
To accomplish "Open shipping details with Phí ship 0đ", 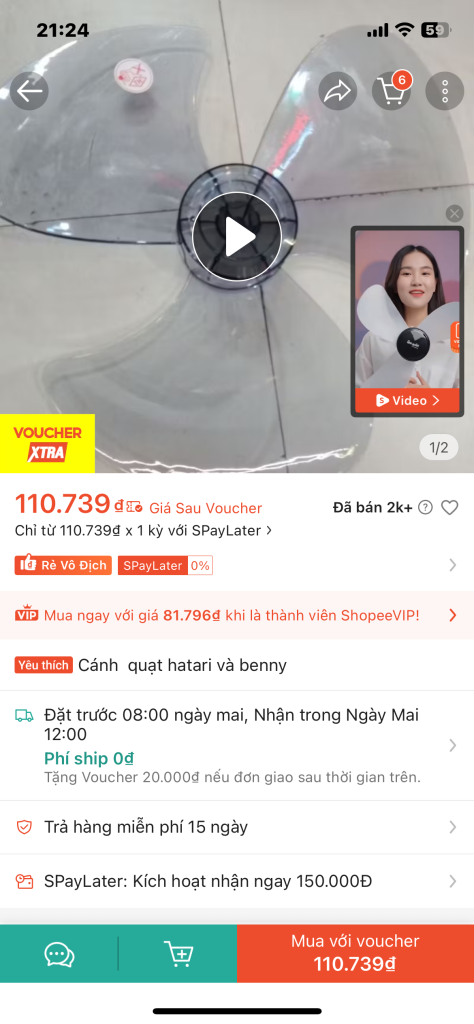I will click(237, 745).
